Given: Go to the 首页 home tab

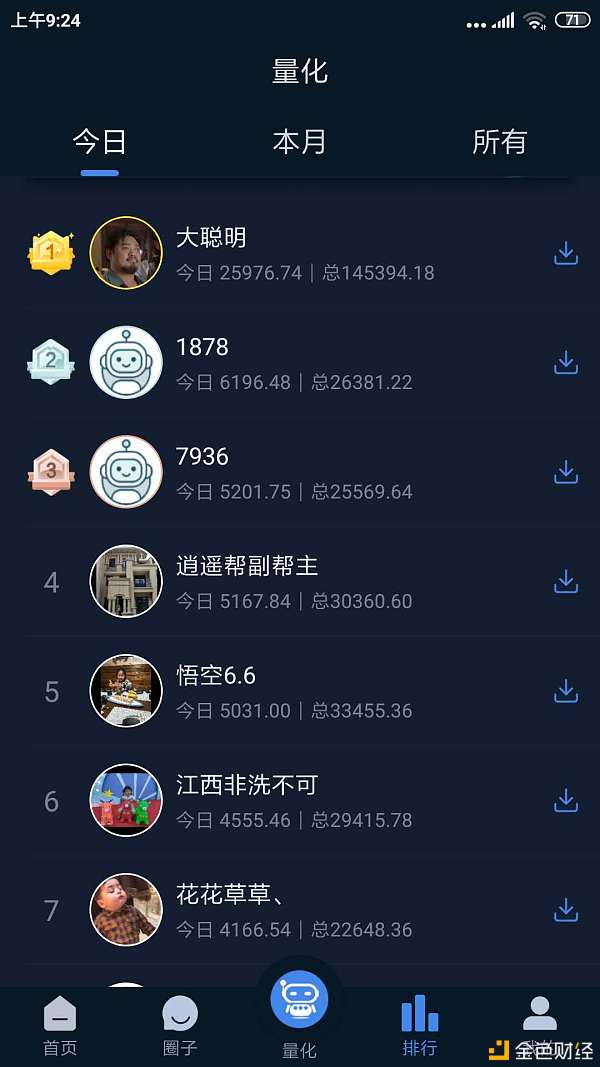Looking at the screenshot, I should tap(60, 1025).
